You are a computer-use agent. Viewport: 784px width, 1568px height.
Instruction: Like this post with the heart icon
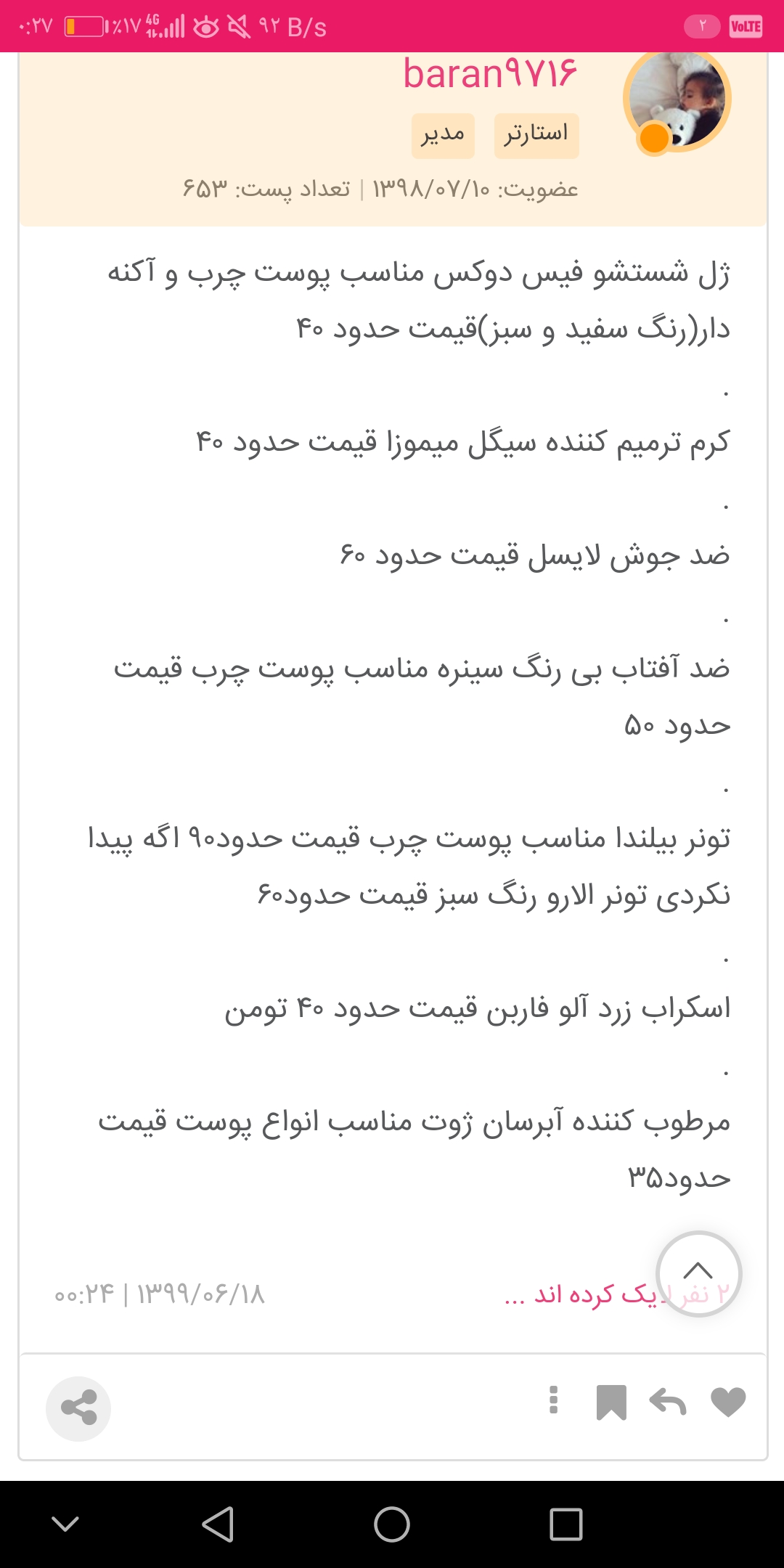(x=728, y=1402)
